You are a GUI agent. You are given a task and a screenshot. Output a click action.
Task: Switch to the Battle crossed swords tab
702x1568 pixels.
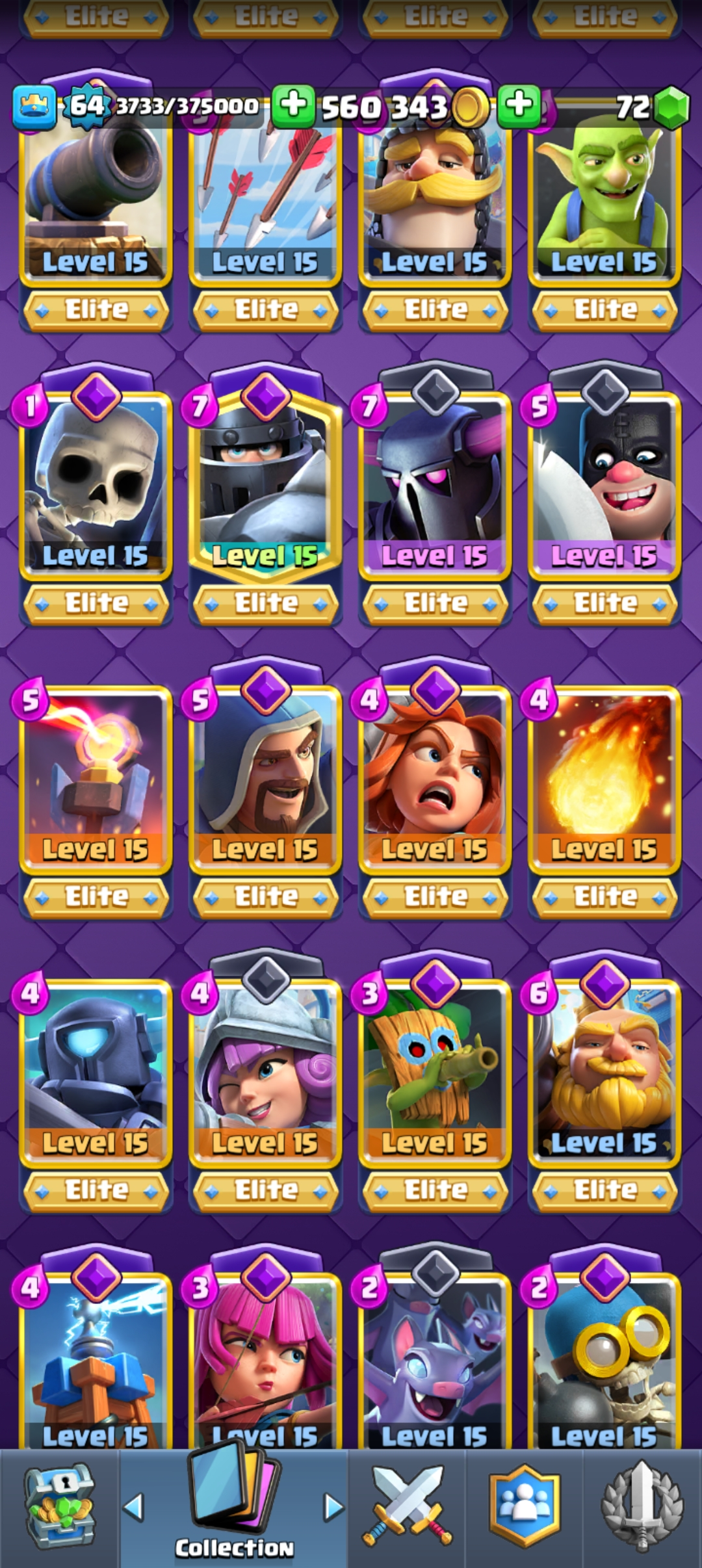408,1507
